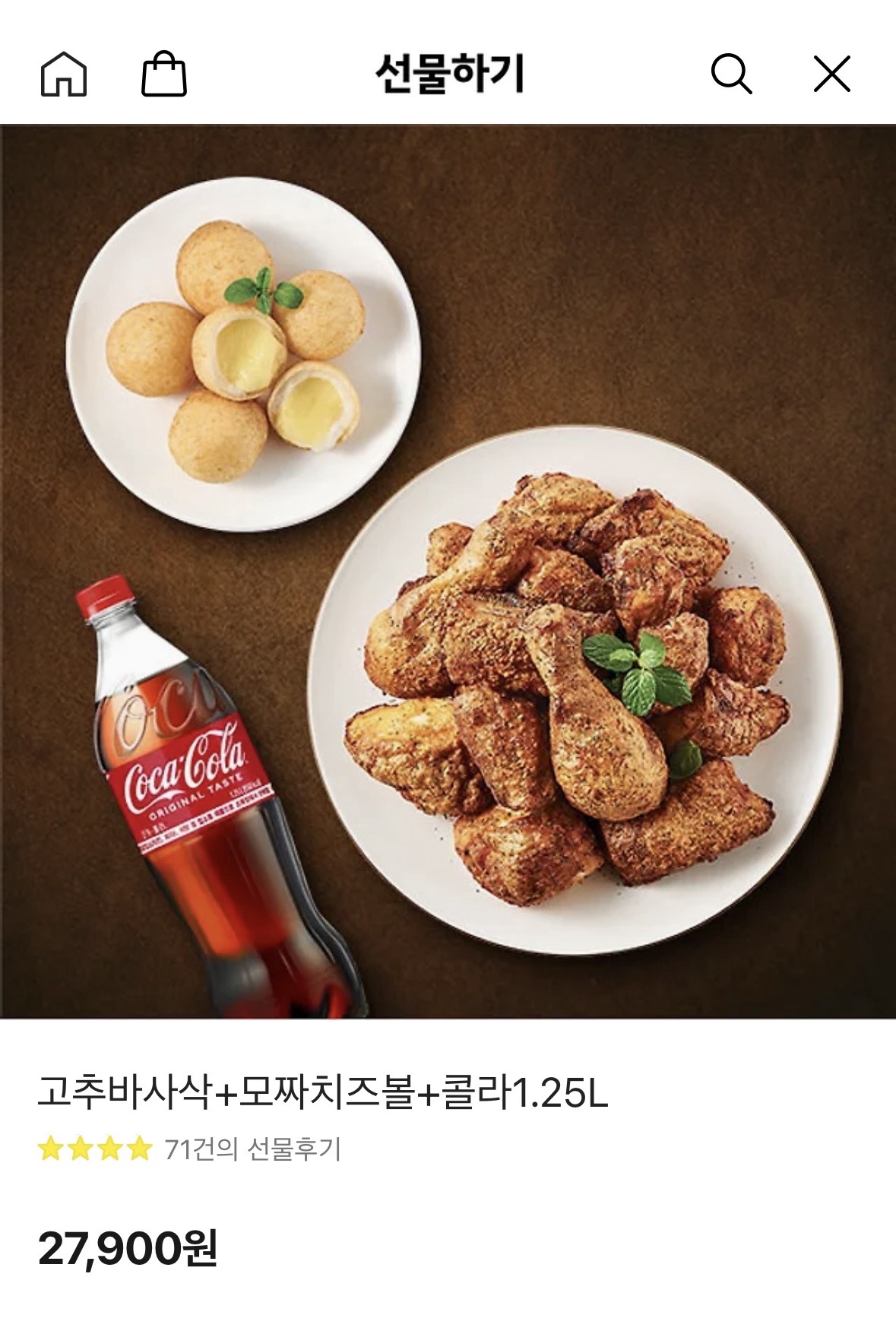
Task: Open the shopping bag
Action: (164, 74)
